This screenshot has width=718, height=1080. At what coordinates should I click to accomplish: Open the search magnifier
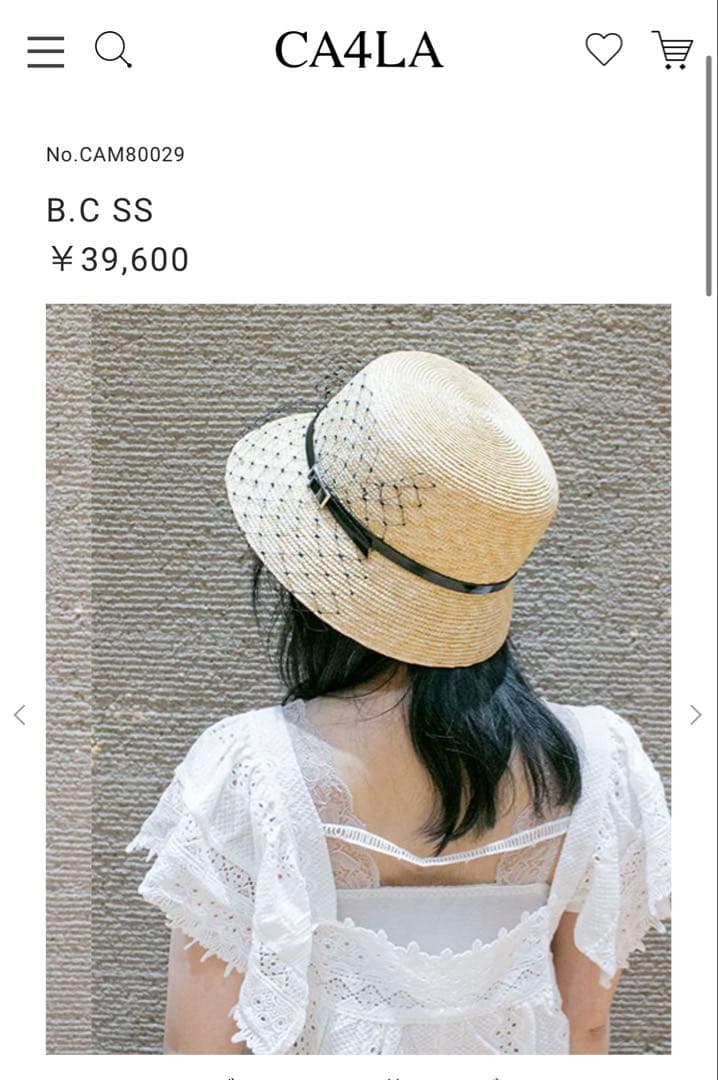[x=113, y=49]
